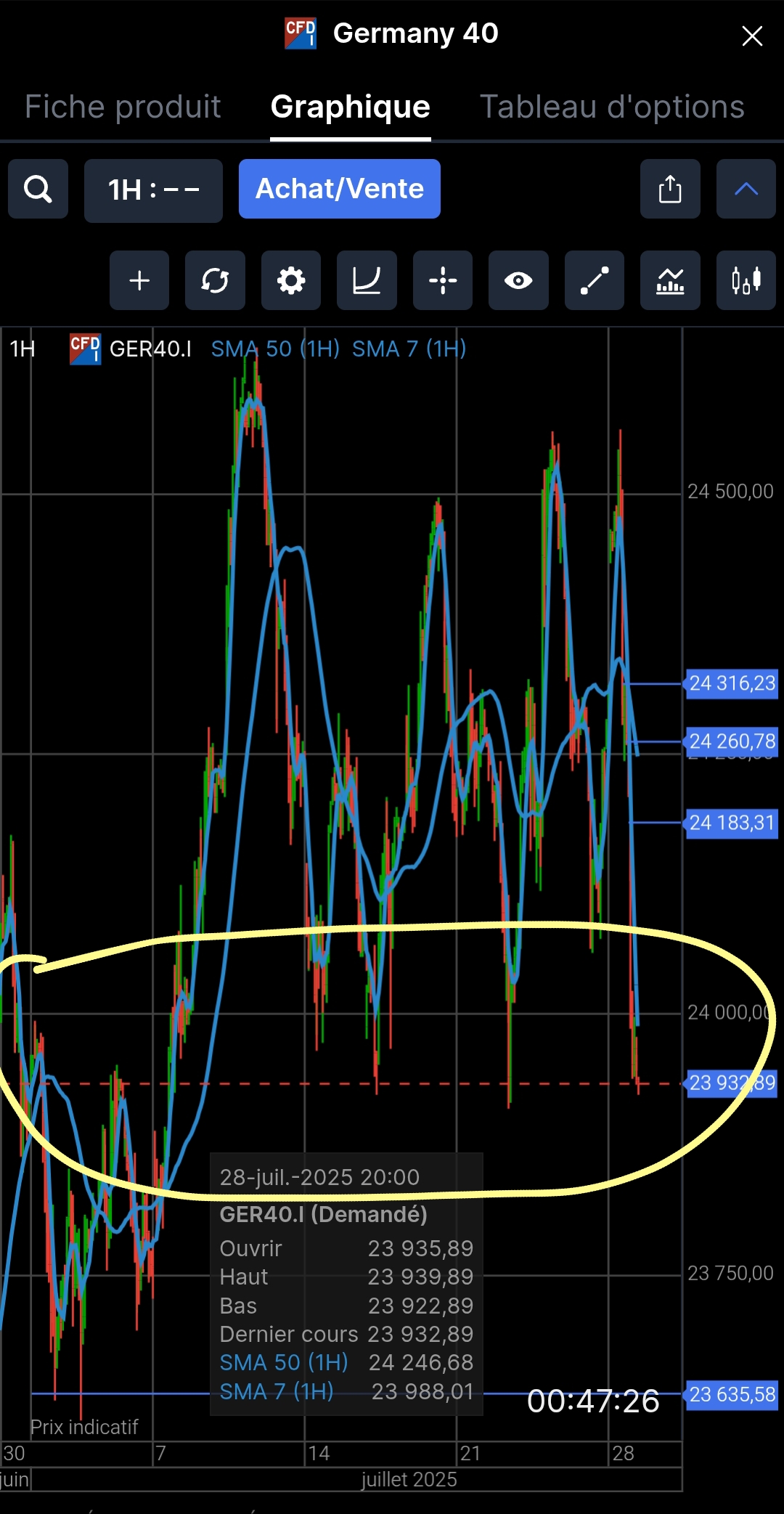Share the chart

point(669,190)
